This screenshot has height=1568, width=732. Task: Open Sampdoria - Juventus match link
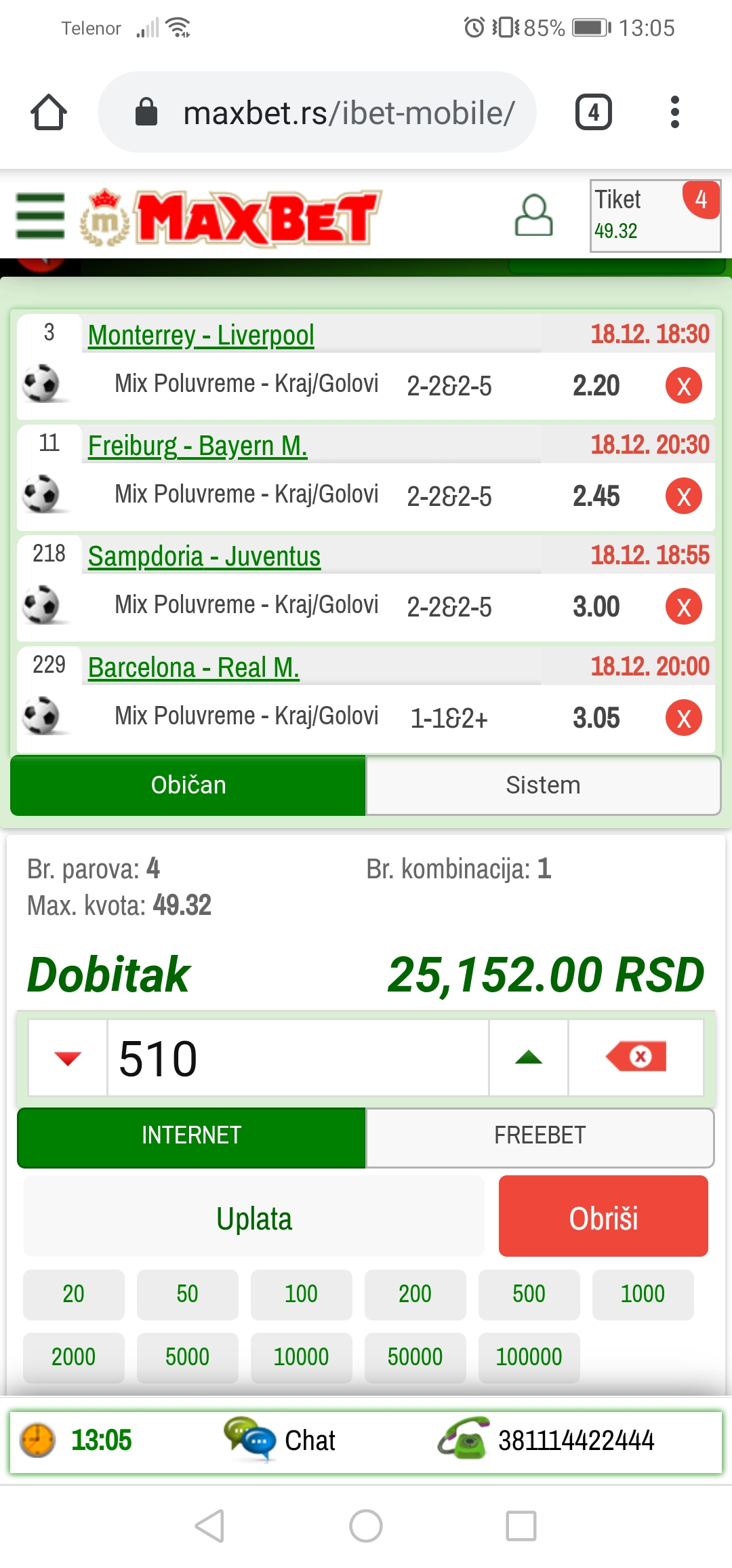pos(204,556)
